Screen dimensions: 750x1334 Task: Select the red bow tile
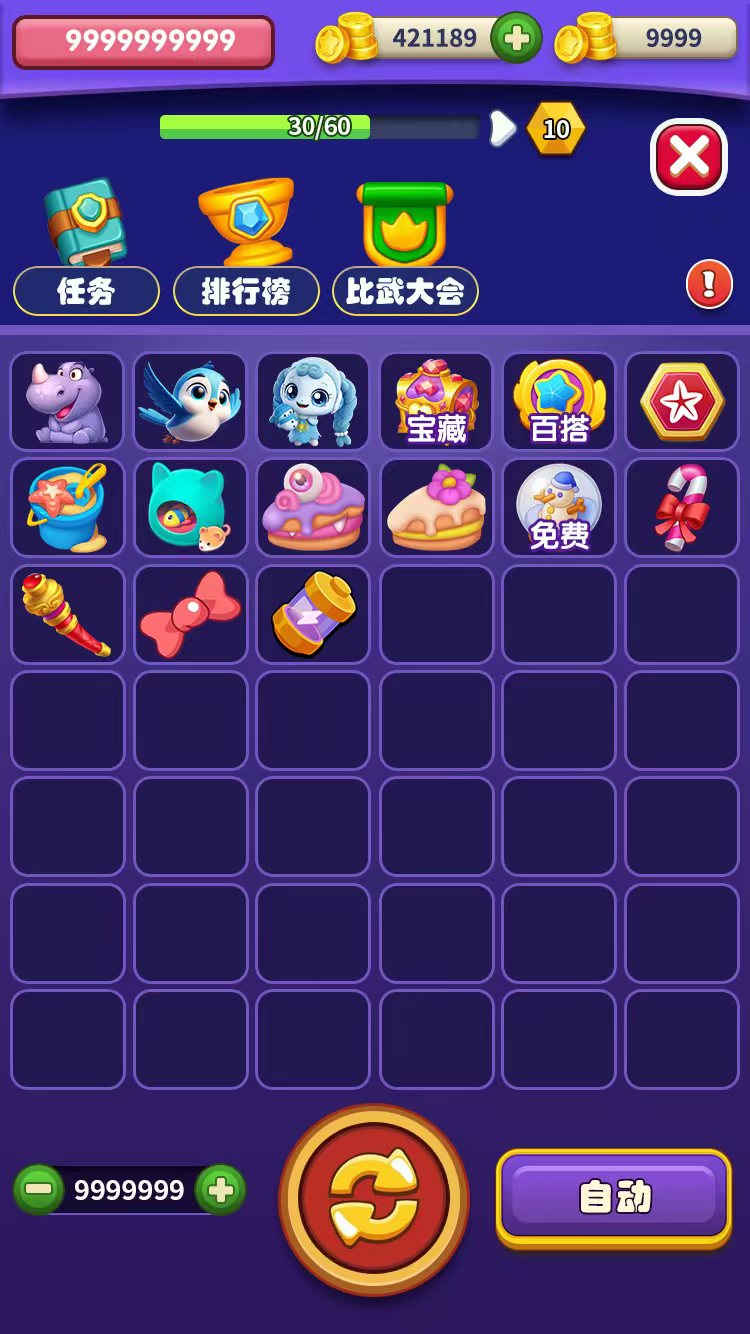190,613
